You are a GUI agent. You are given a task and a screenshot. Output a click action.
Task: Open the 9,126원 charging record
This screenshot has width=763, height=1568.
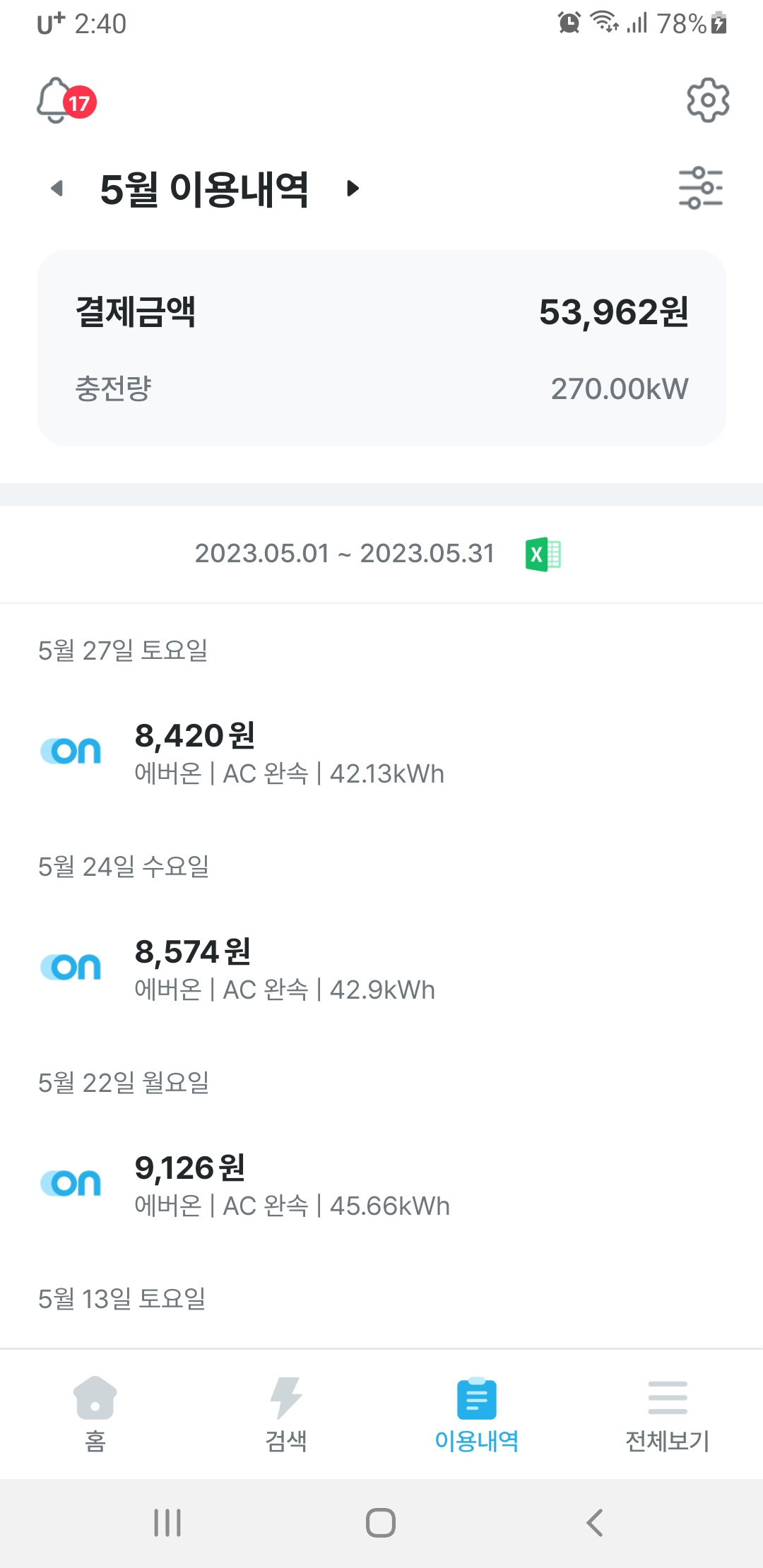click(x=381, y=1185)
